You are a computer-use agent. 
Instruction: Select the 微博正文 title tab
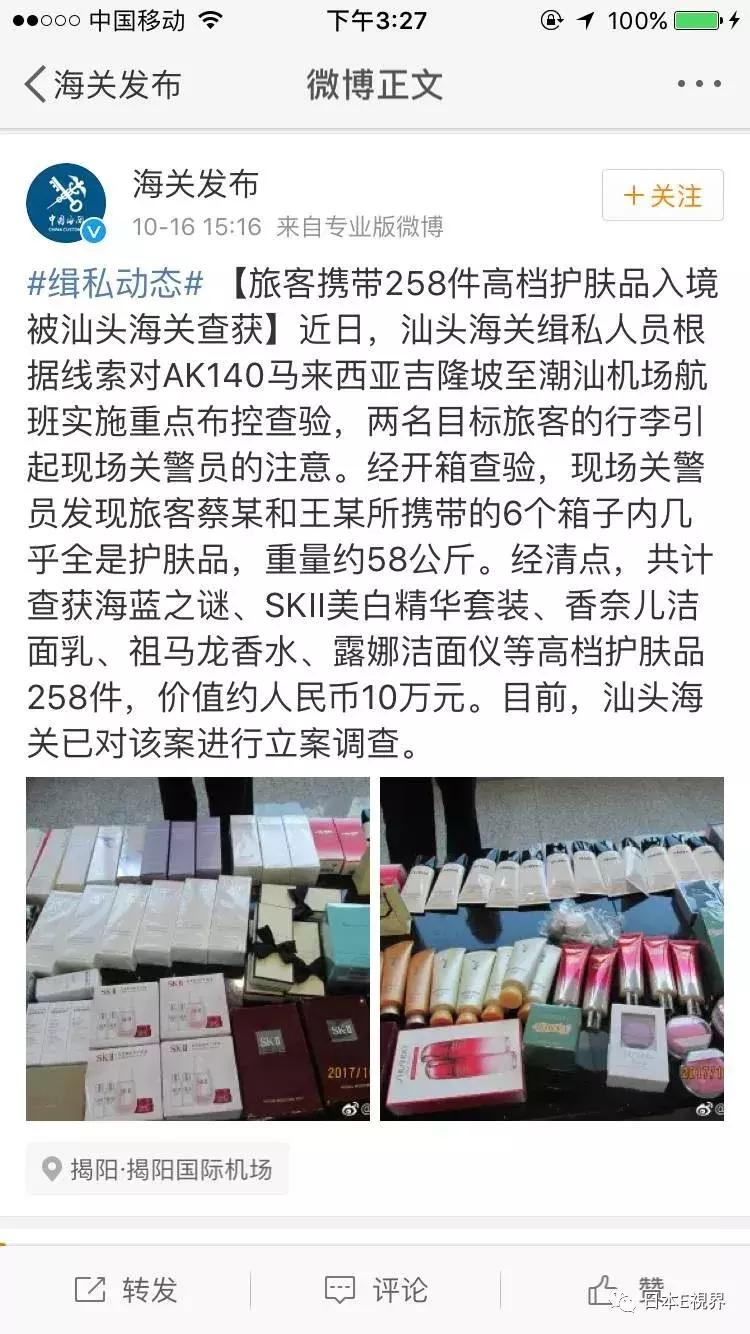pyautogui.click(x=372, y=86)
